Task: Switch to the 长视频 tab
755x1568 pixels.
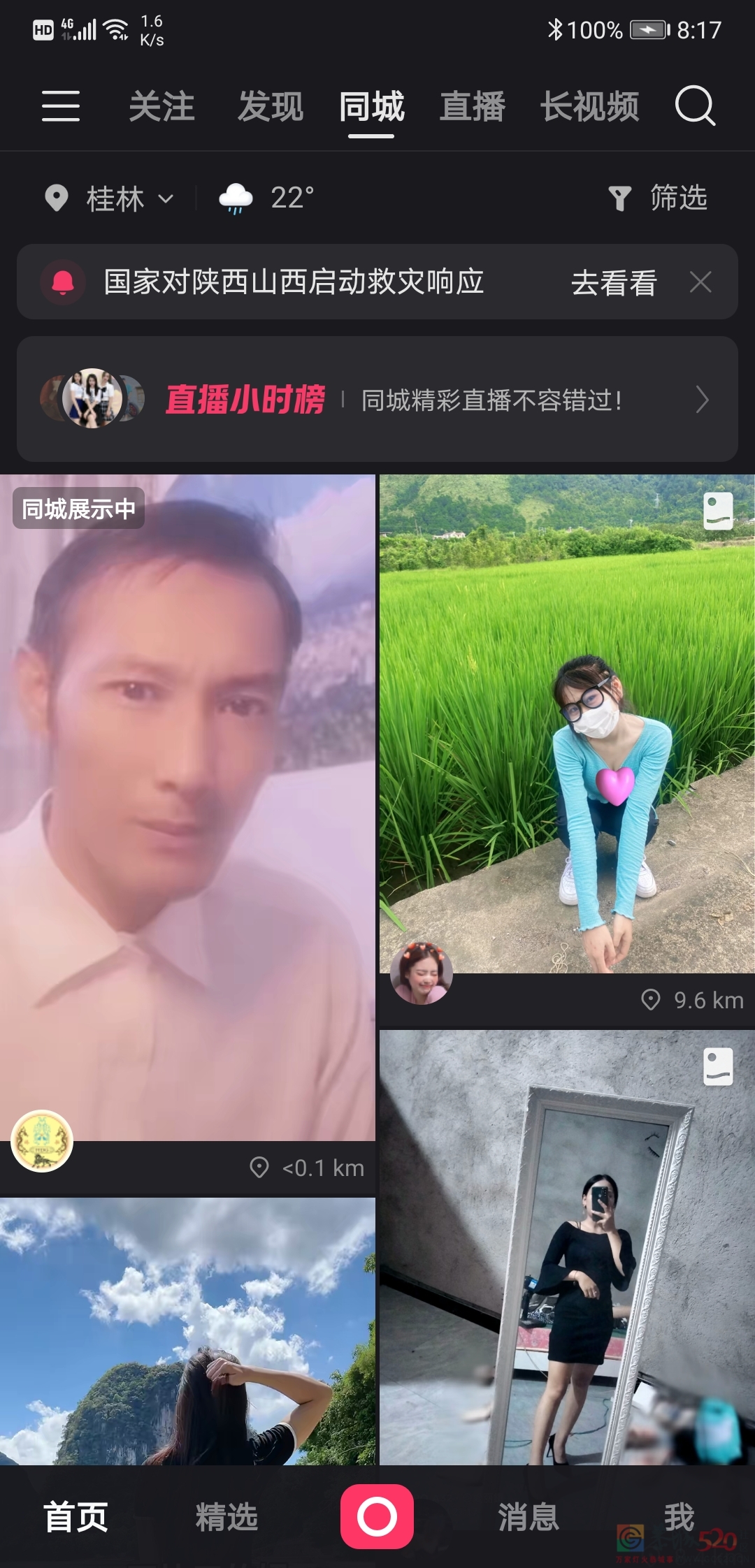Action: (x=589, y=107)
